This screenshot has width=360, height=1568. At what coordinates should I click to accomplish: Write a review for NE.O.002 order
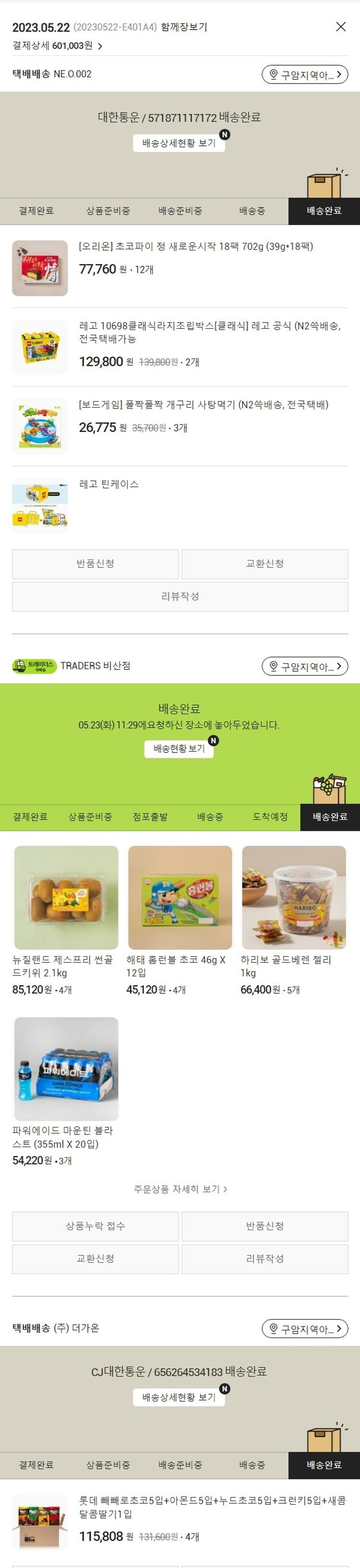180,597
